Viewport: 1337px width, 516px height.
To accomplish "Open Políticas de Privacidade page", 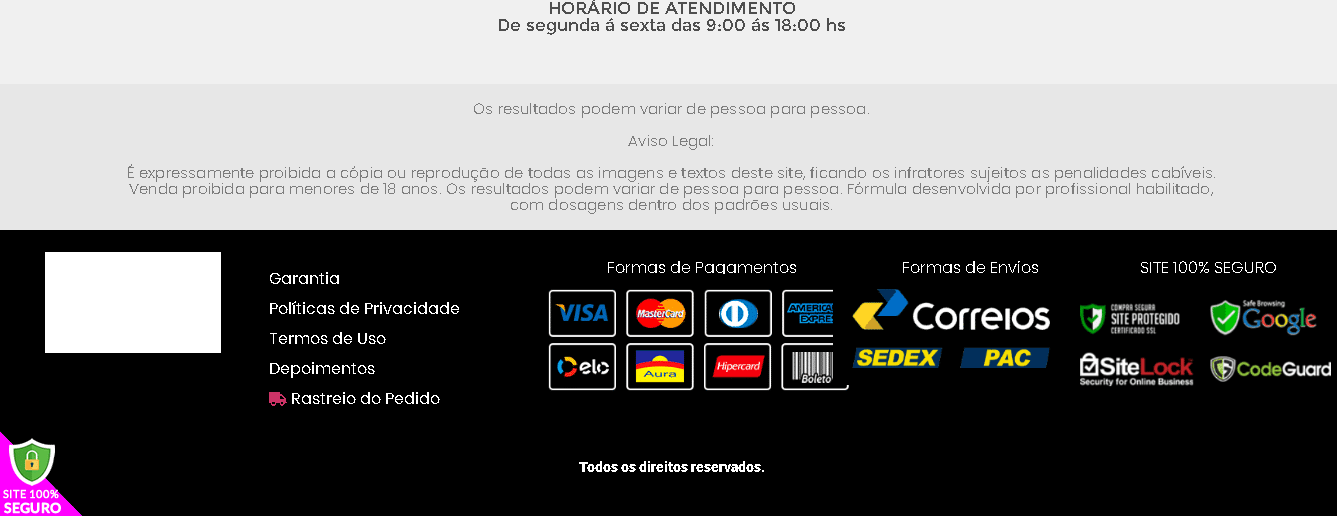I will click(x=364, y=308).
